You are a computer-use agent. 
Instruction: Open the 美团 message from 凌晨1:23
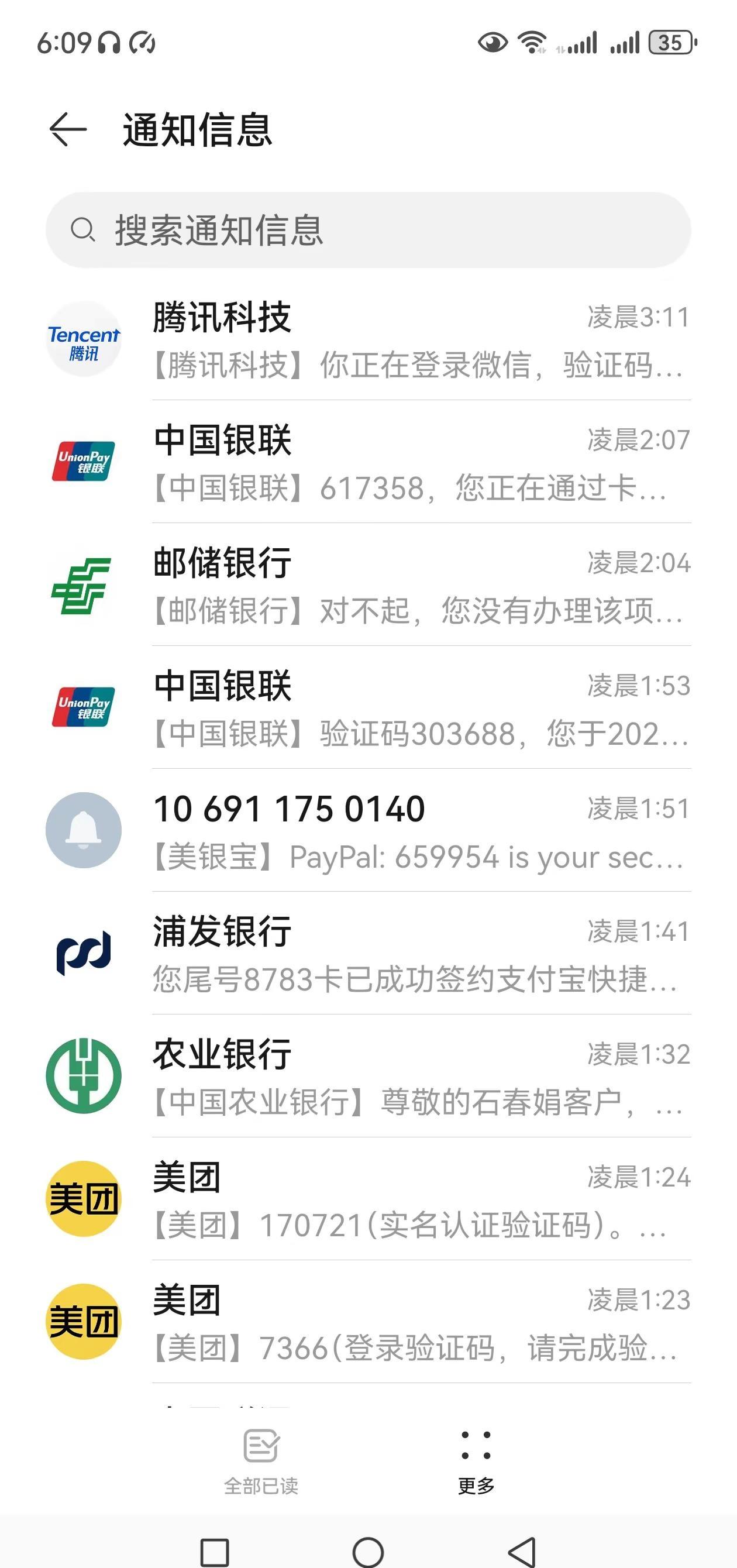(x=420, y=1323)
